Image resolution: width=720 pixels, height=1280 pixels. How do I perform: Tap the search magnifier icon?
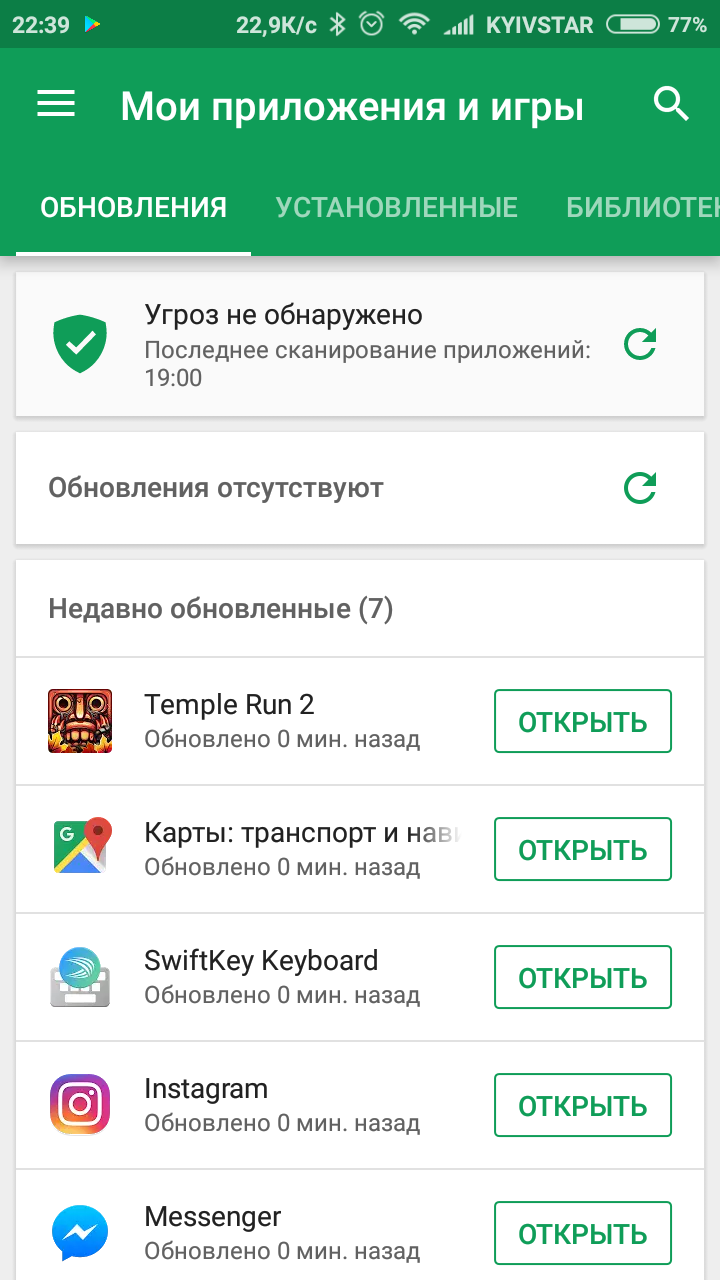pyautogui.click(x=672, y=104)
